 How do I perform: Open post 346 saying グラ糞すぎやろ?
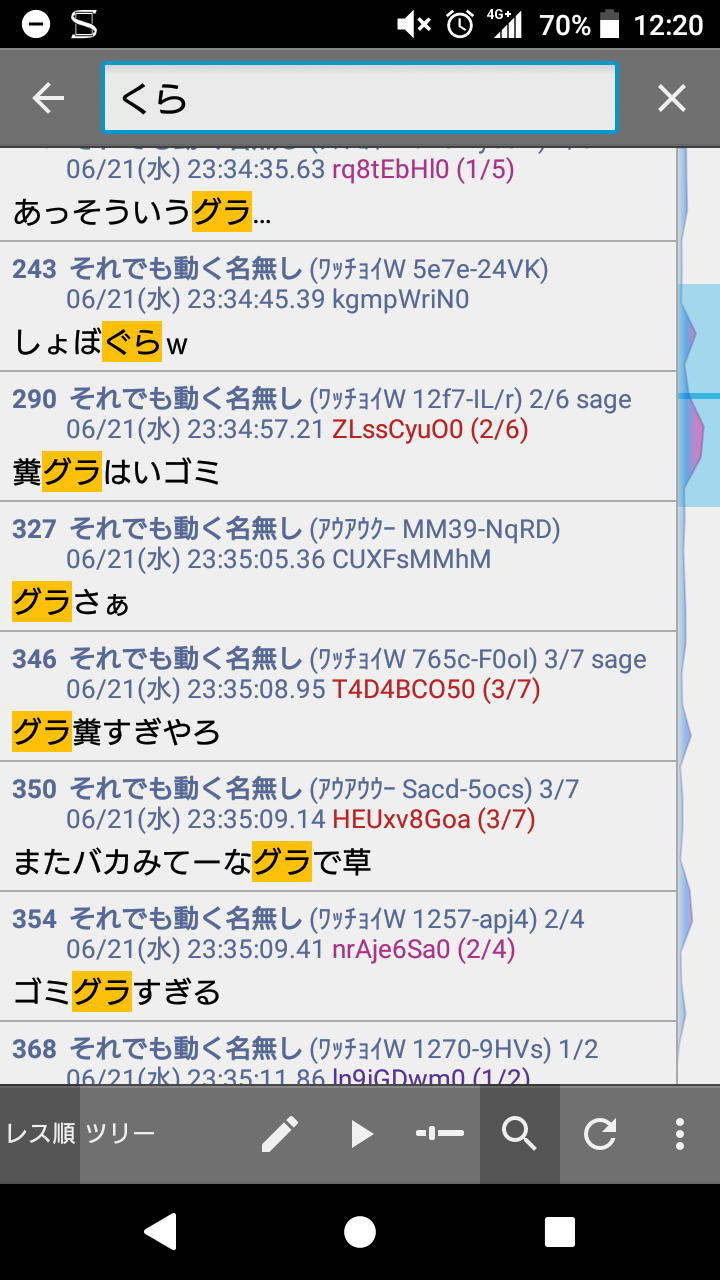338,696
